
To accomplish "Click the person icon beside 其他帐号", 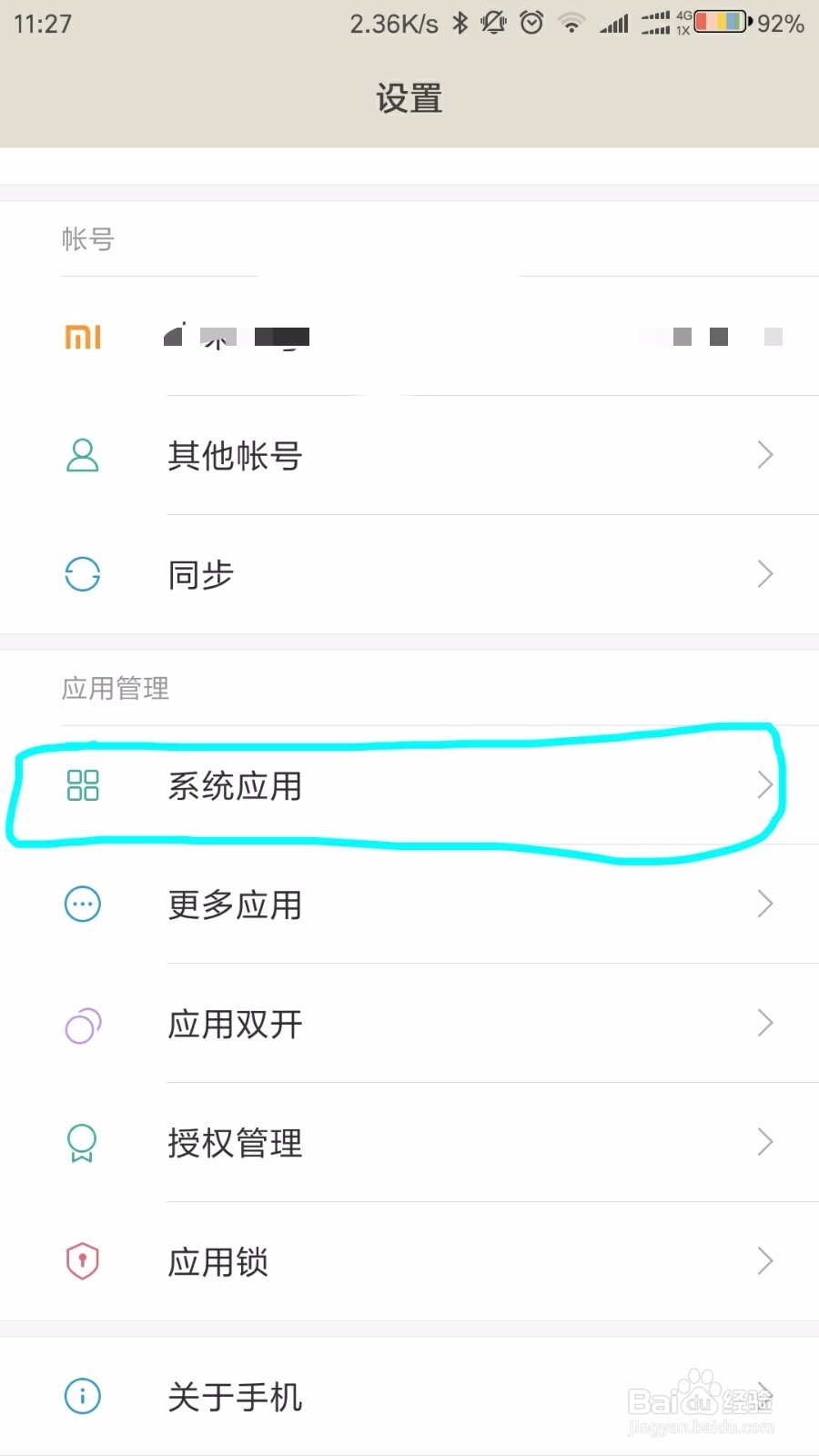I will point(82,456).
